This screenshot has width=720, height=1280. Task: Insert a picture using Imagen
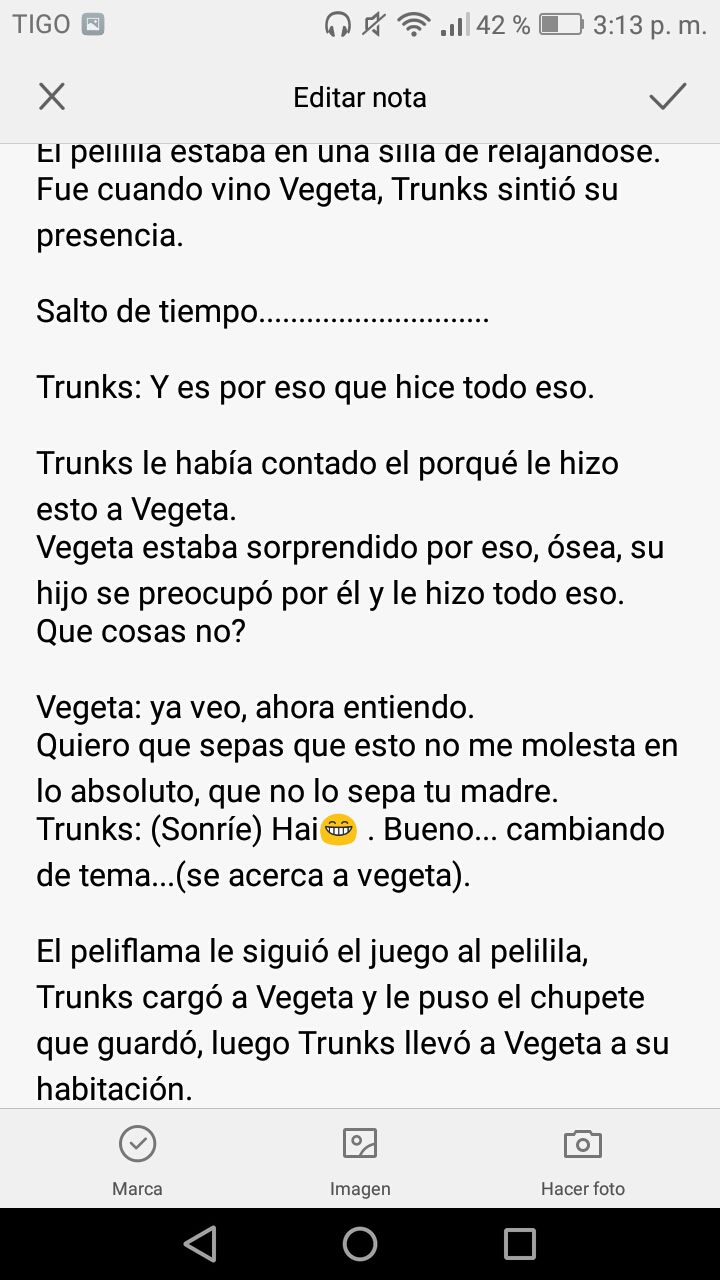point(360,1158)
